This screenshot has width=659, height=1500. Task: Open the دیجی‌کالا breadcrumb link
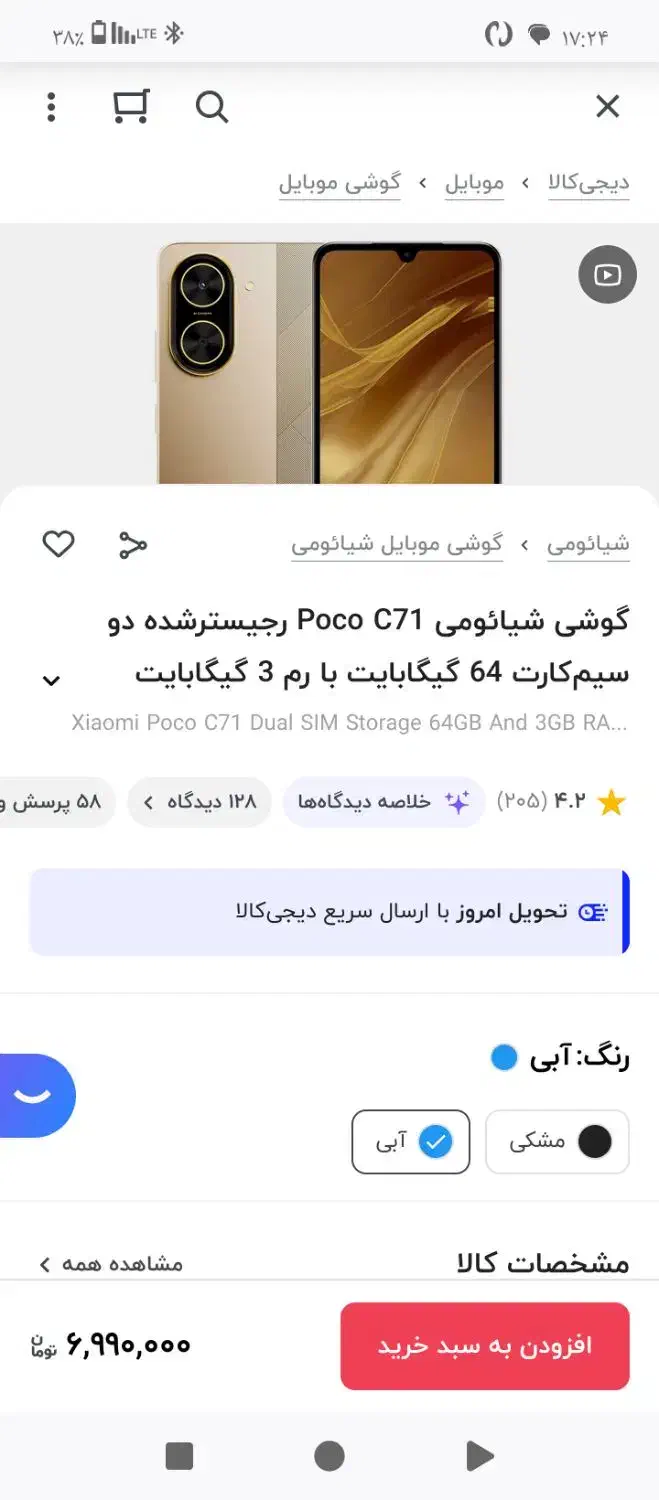point(588,183)
